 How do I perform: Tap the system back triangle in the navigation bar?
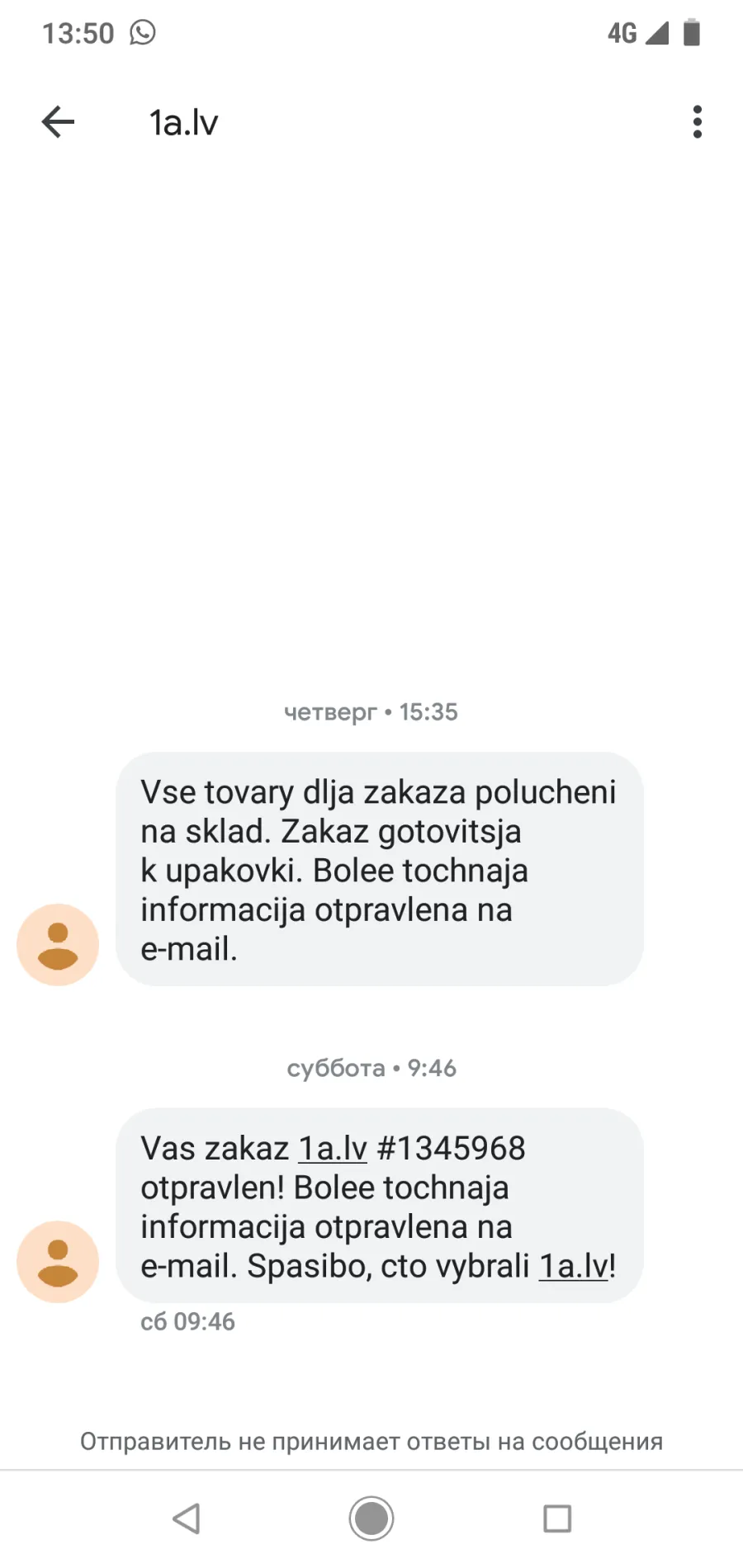(x=187, y=1518)
